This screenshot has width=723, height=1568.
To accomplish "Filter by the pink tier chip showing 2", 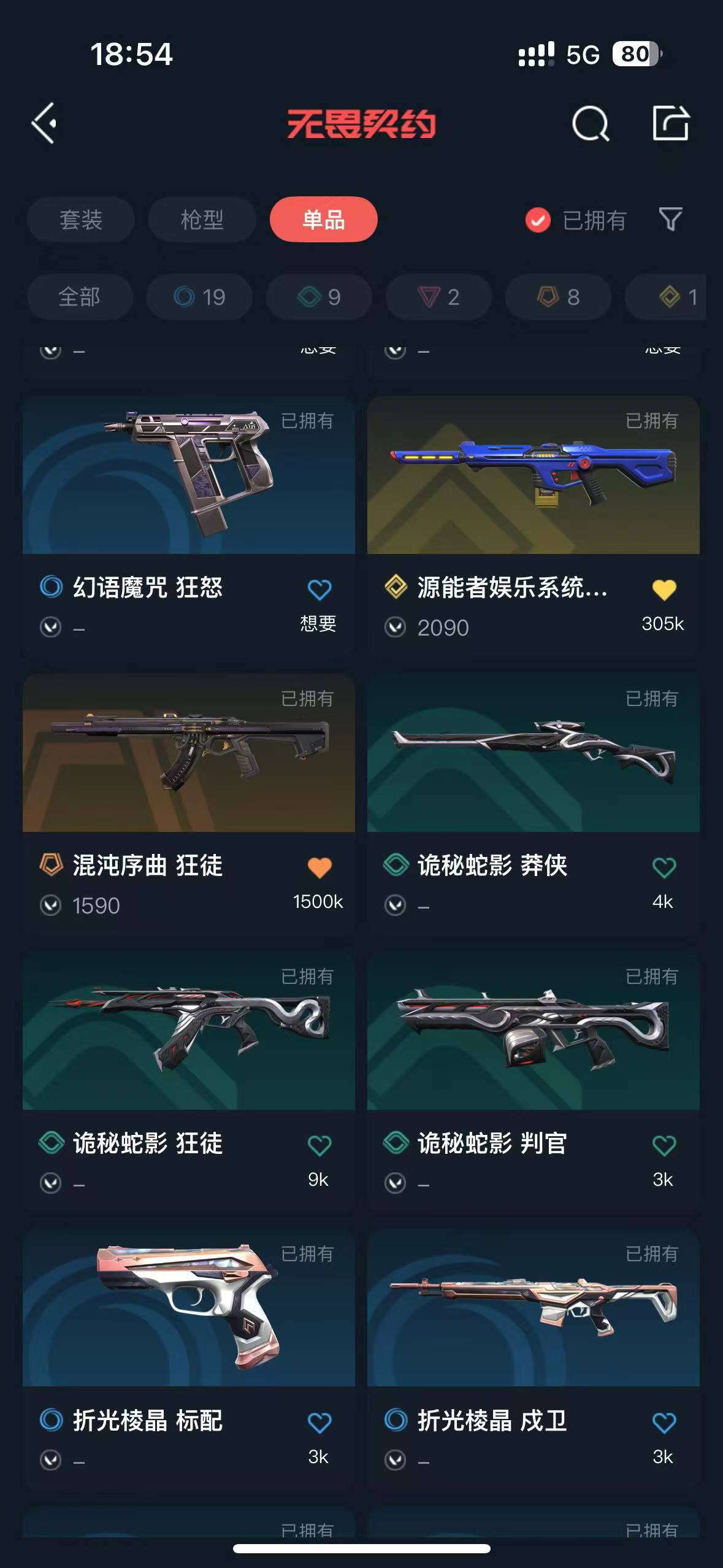I will [438, 297].
